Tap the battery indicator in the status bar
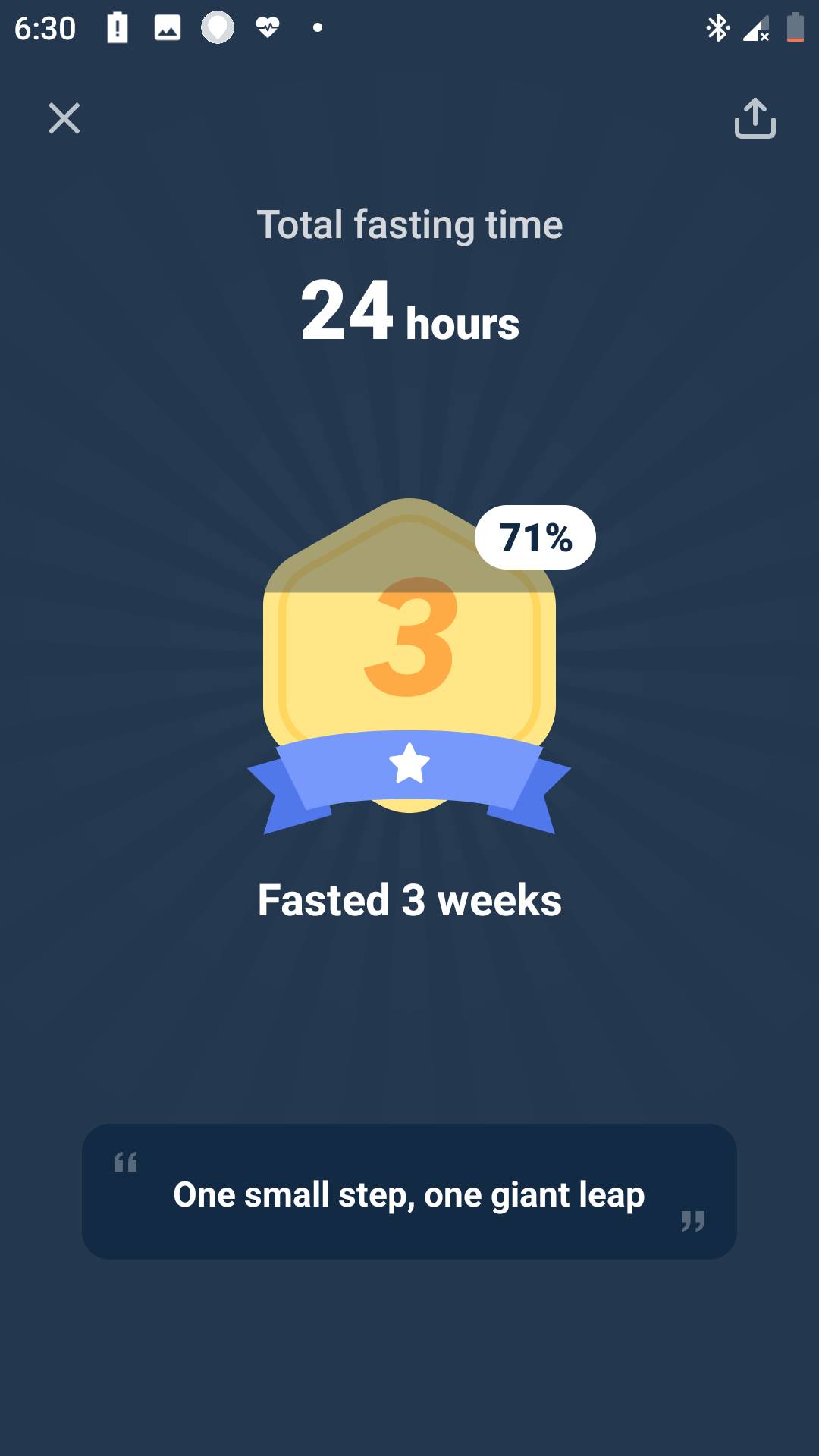 coord(794,29)
